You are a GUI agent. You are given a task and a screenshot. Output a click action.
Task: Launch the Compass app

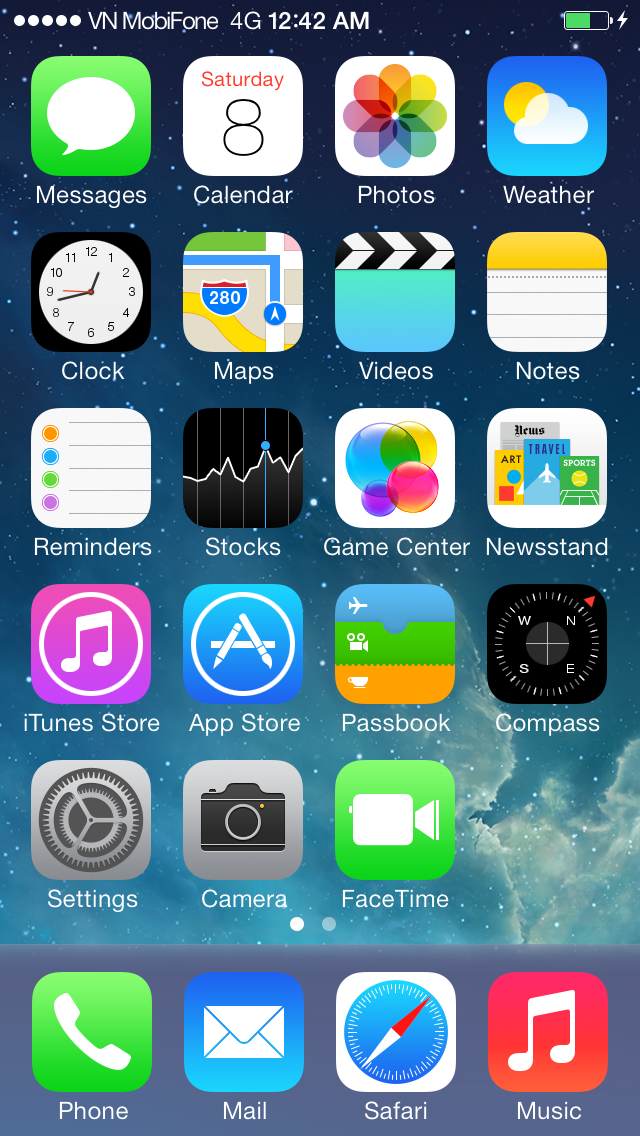pyautogui.click(x=547, y=644)
